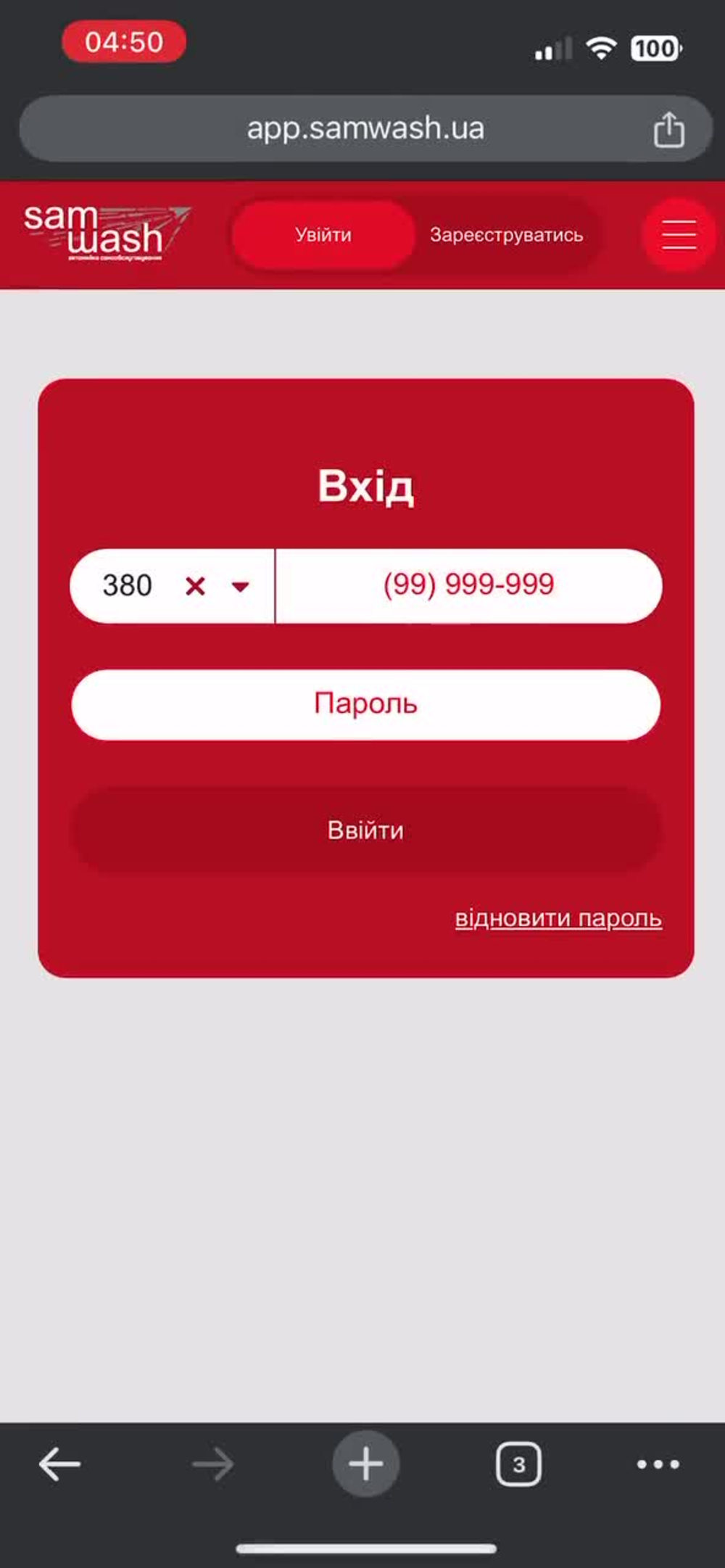Submit login with Ввійти button
This screenshot has height=1568, width=725.
[365, 830]
